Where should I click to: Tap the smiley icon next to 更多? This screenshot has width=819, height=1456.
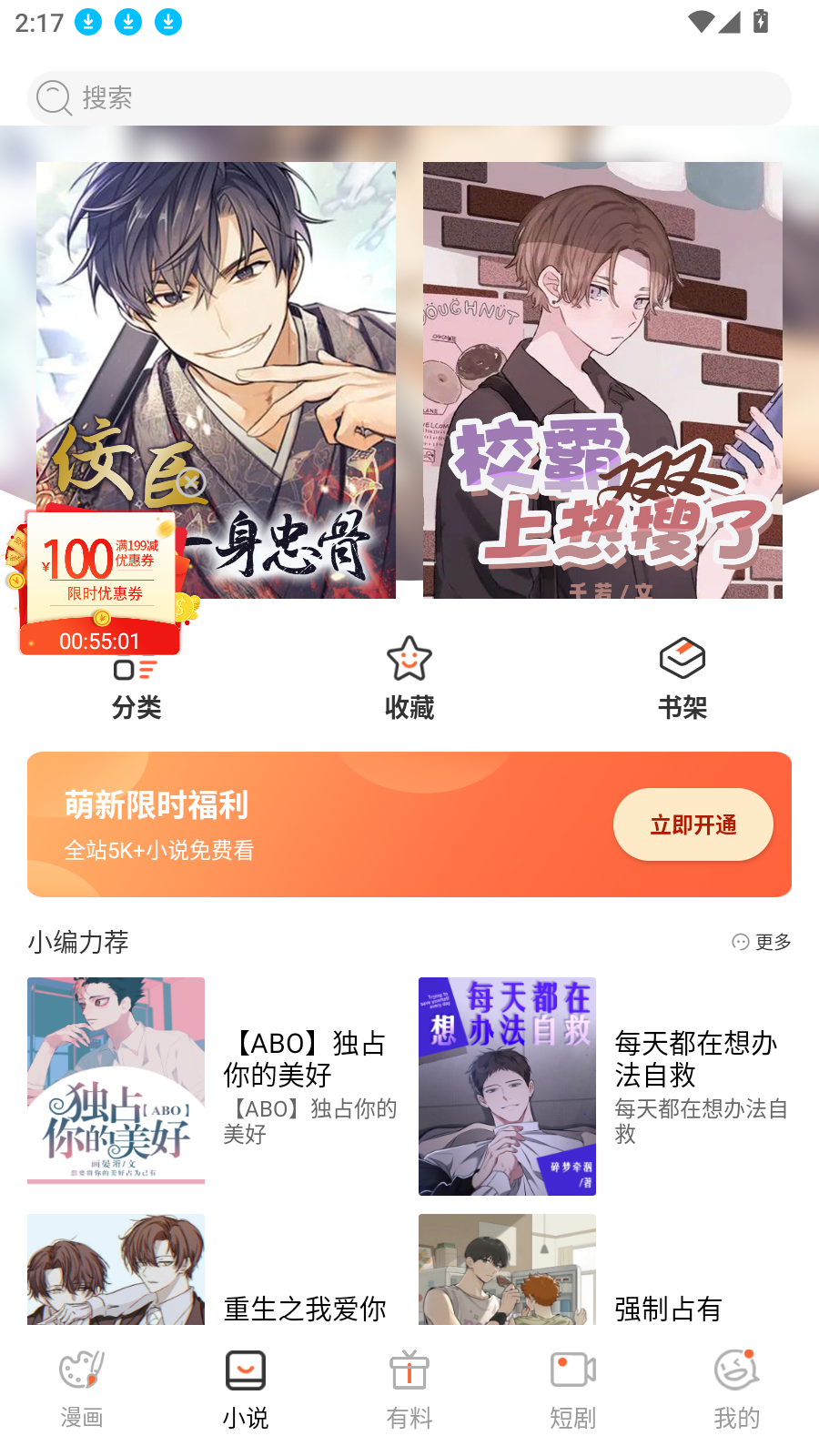click(x=740, y=943)
